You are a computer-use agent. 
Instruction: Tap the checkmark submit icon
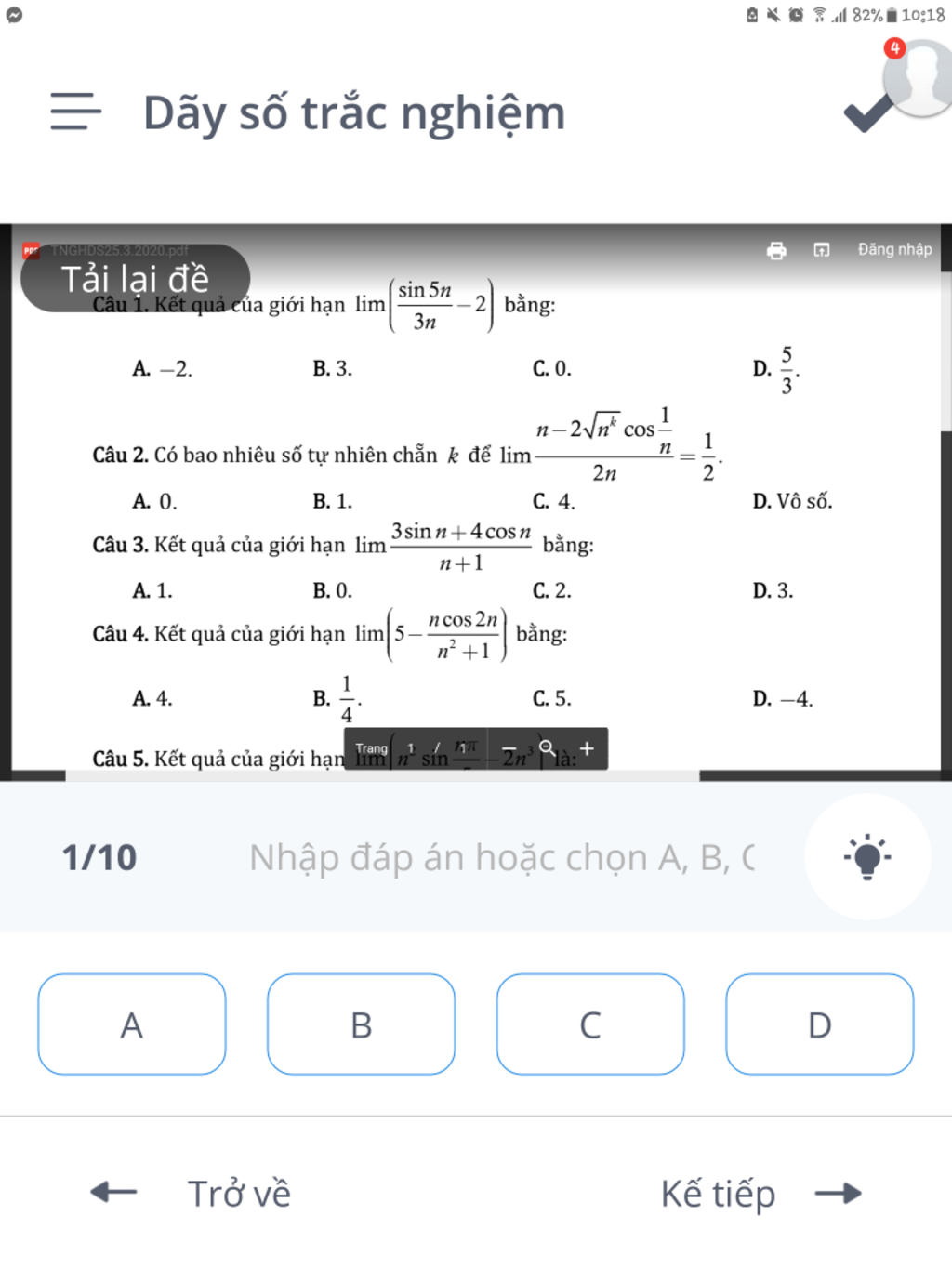(866, 114)
